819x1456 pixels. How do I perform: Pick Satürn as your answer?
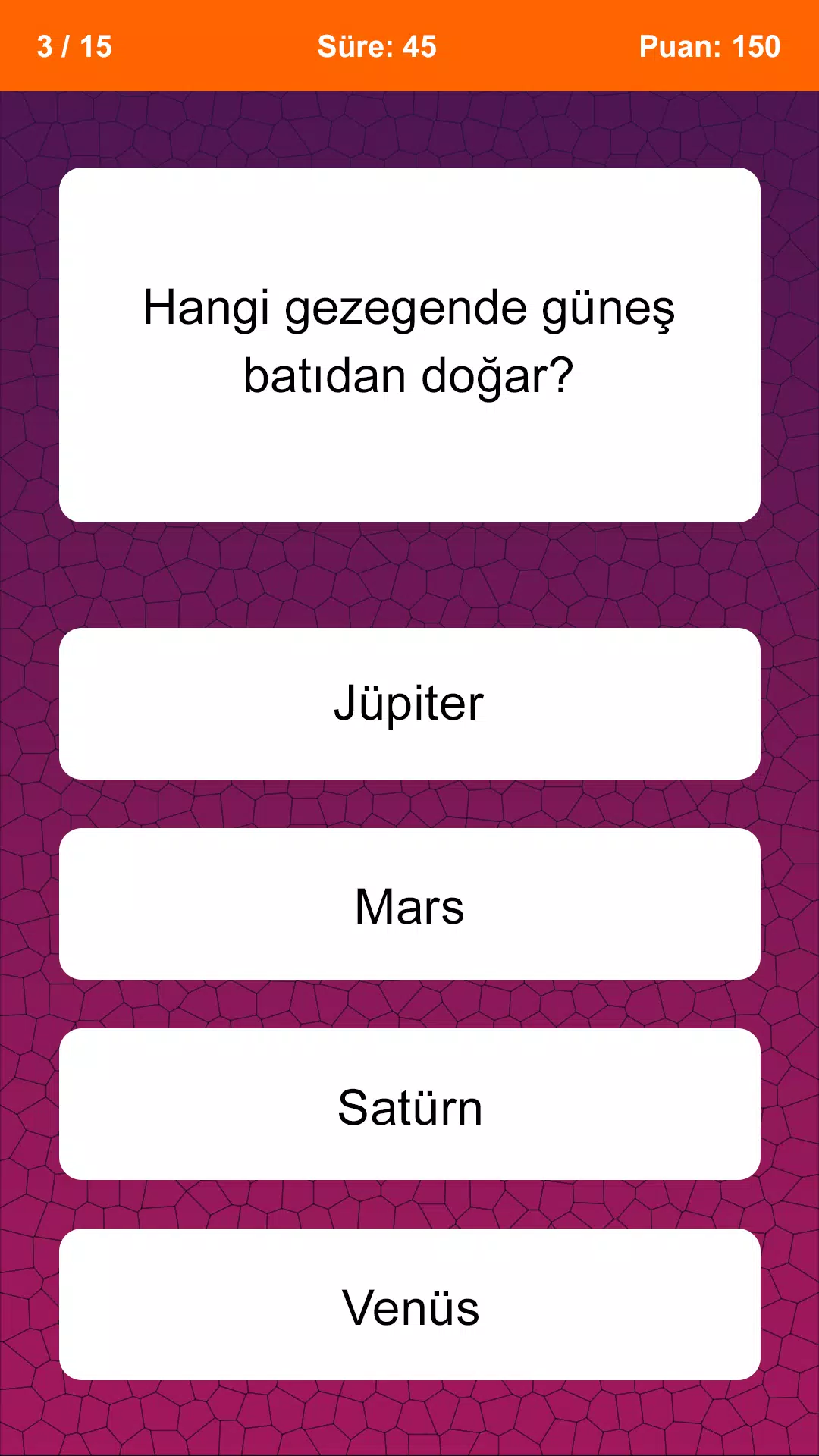click(409, 1104)
